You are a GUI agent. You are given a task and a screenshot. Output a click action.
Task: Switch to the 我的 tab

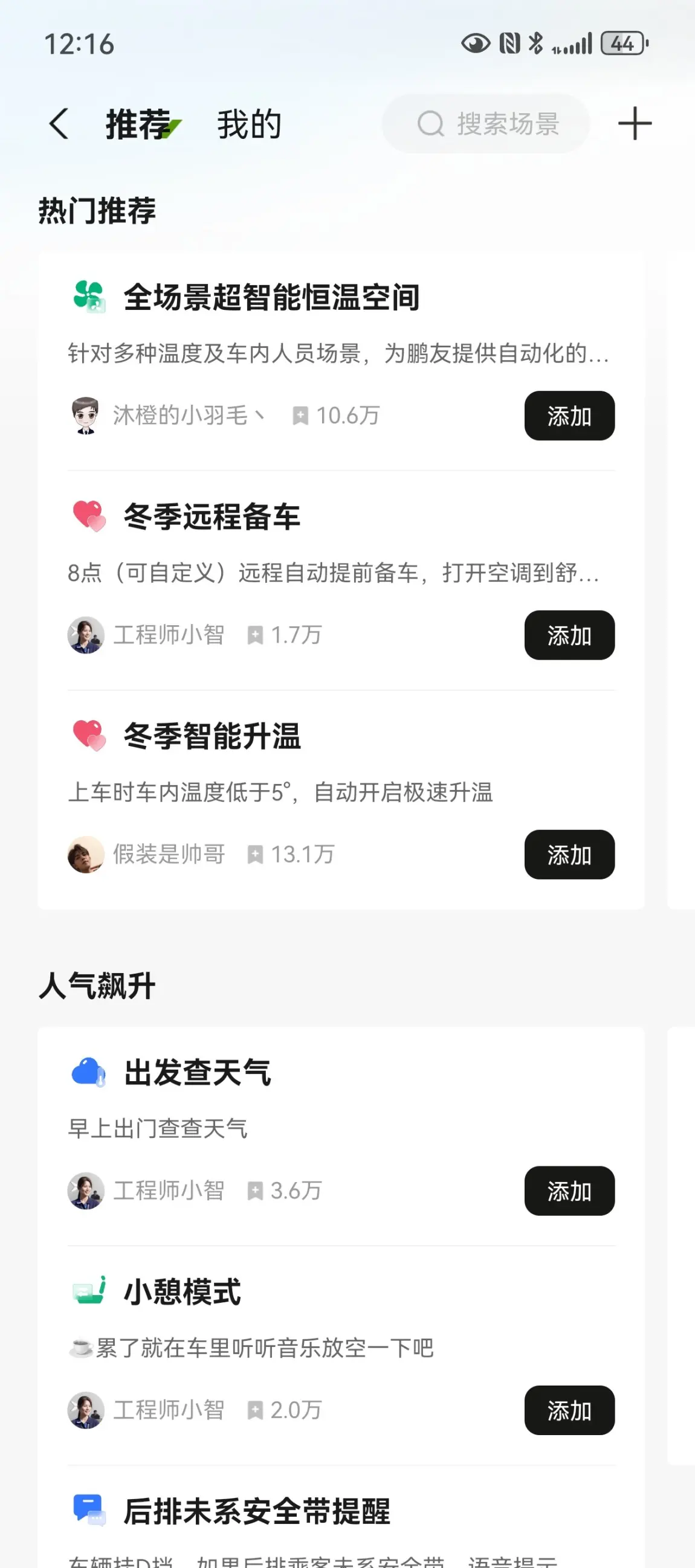[x=249, y=124]
